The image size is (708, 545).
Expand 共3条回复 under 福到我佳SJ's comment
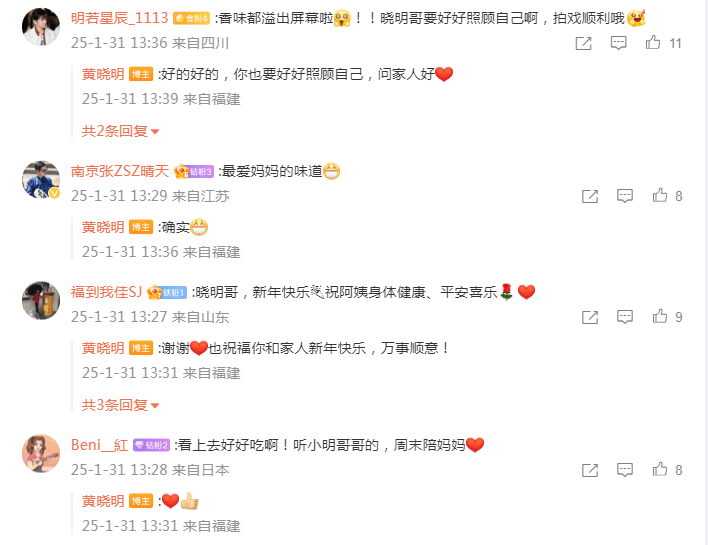point(120,405)
